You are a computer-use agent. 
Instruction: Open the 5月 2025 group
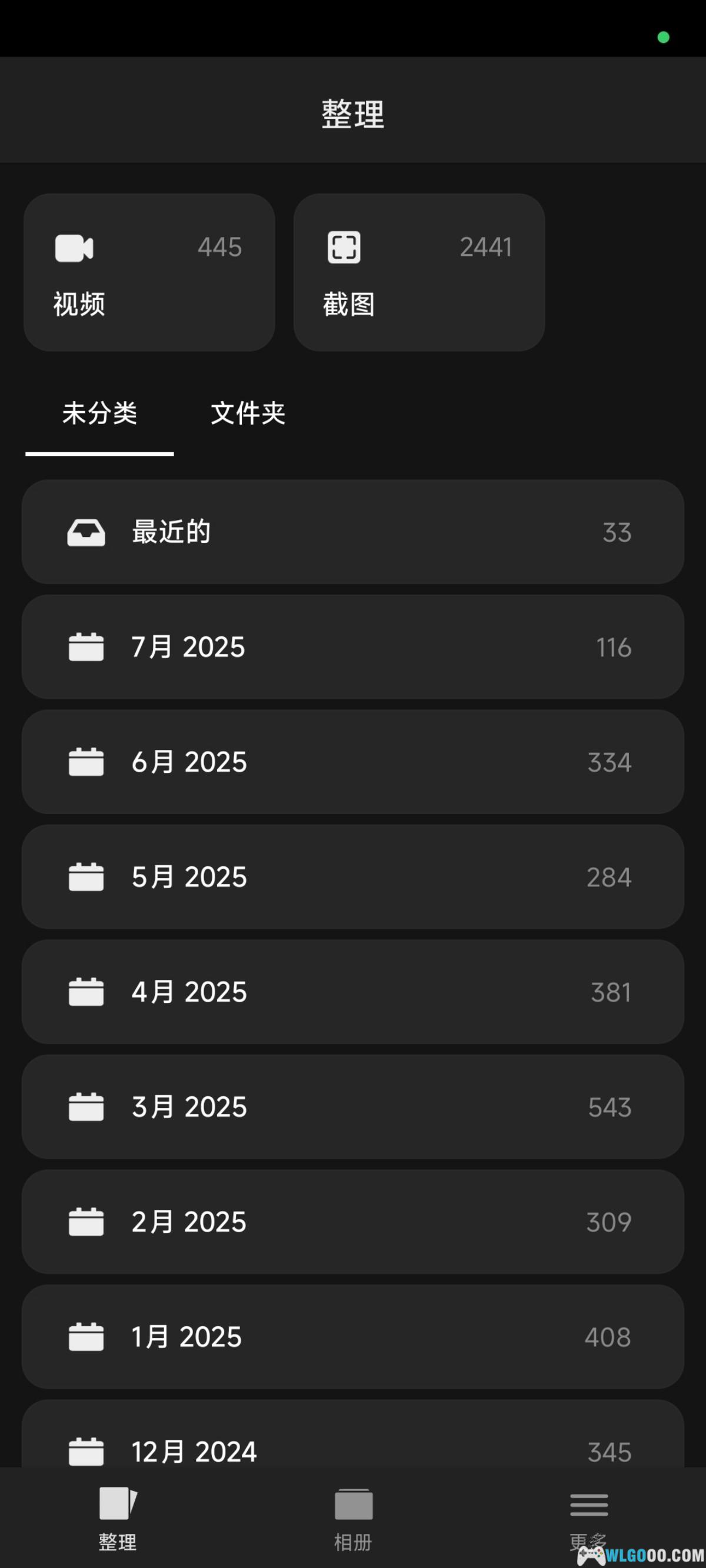pyautogui.click(x=352, y=877)
